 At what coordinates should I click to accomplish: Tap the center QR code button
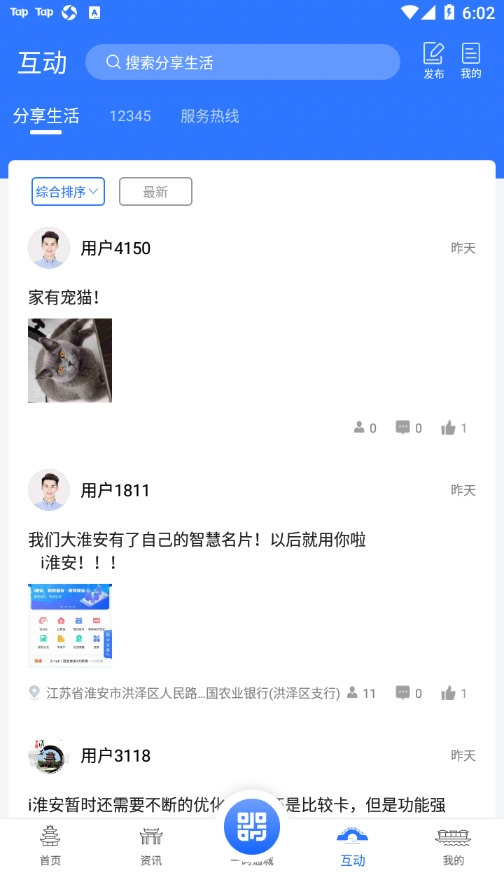coord(252,827)
